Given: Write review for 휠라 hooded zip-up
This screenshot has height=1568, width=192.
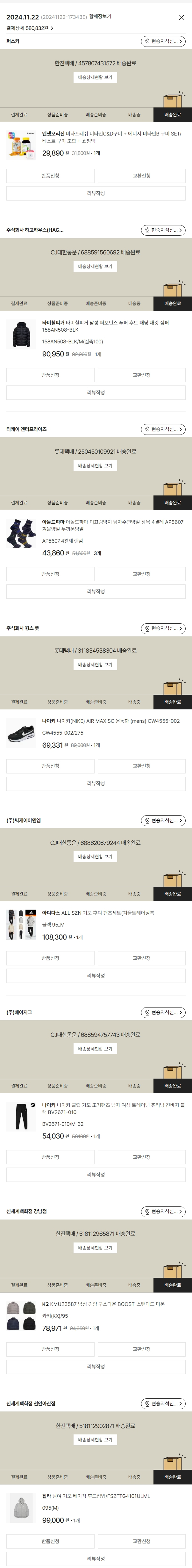Looking at the screenshot, I should click(x=96, y=1559).
